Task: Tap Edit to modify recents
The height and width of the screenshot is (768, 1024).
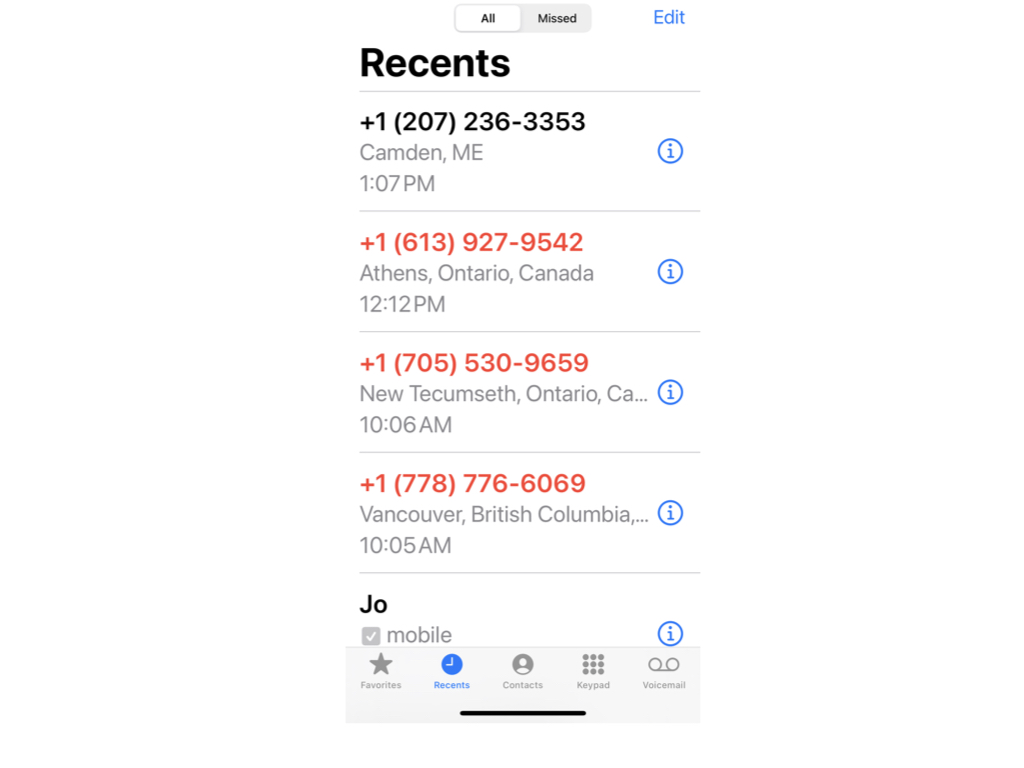Action: 668,17
